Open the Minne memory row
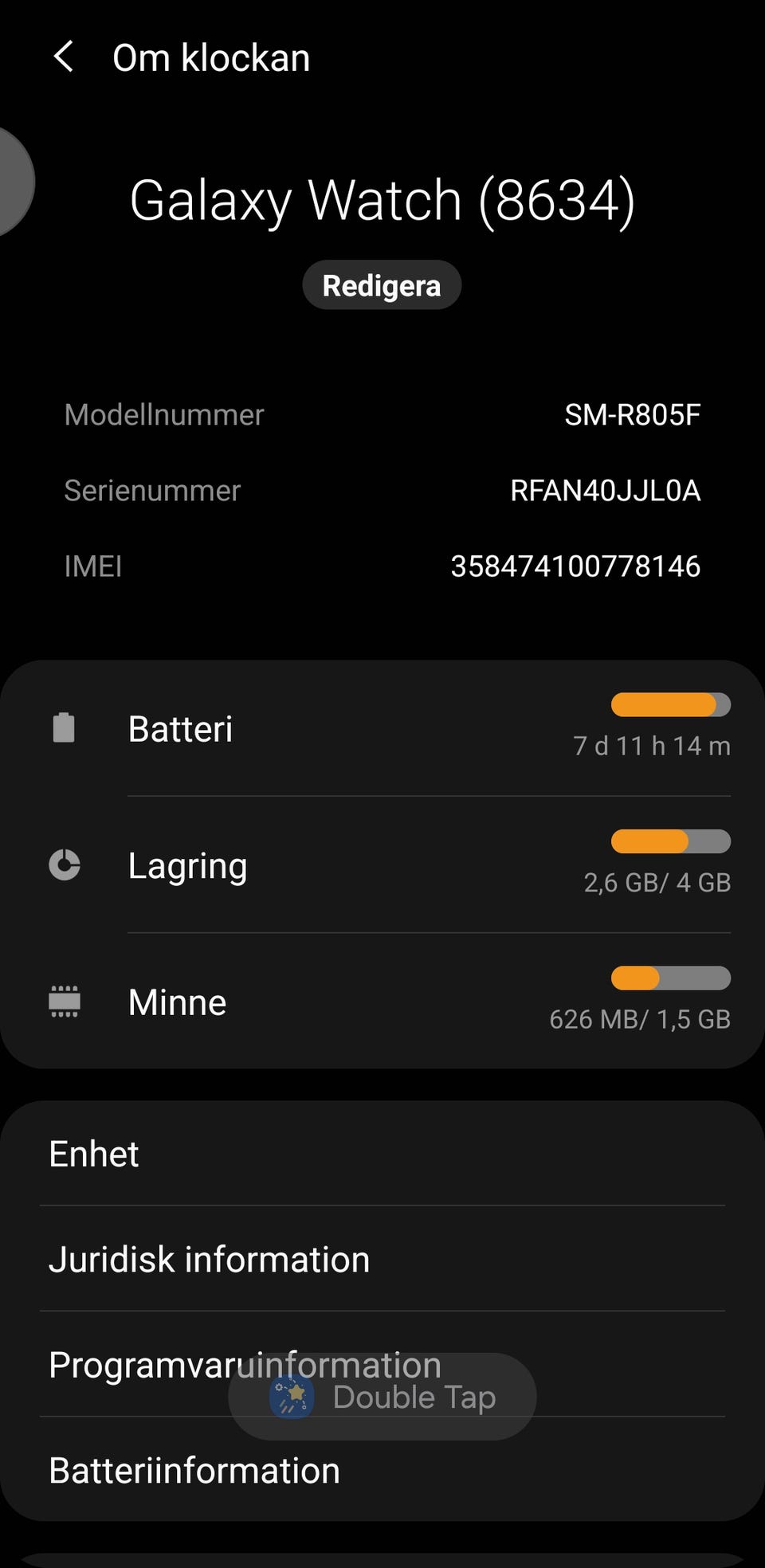The width and height of the screenshot is (765, 1568). [382, 1002]
